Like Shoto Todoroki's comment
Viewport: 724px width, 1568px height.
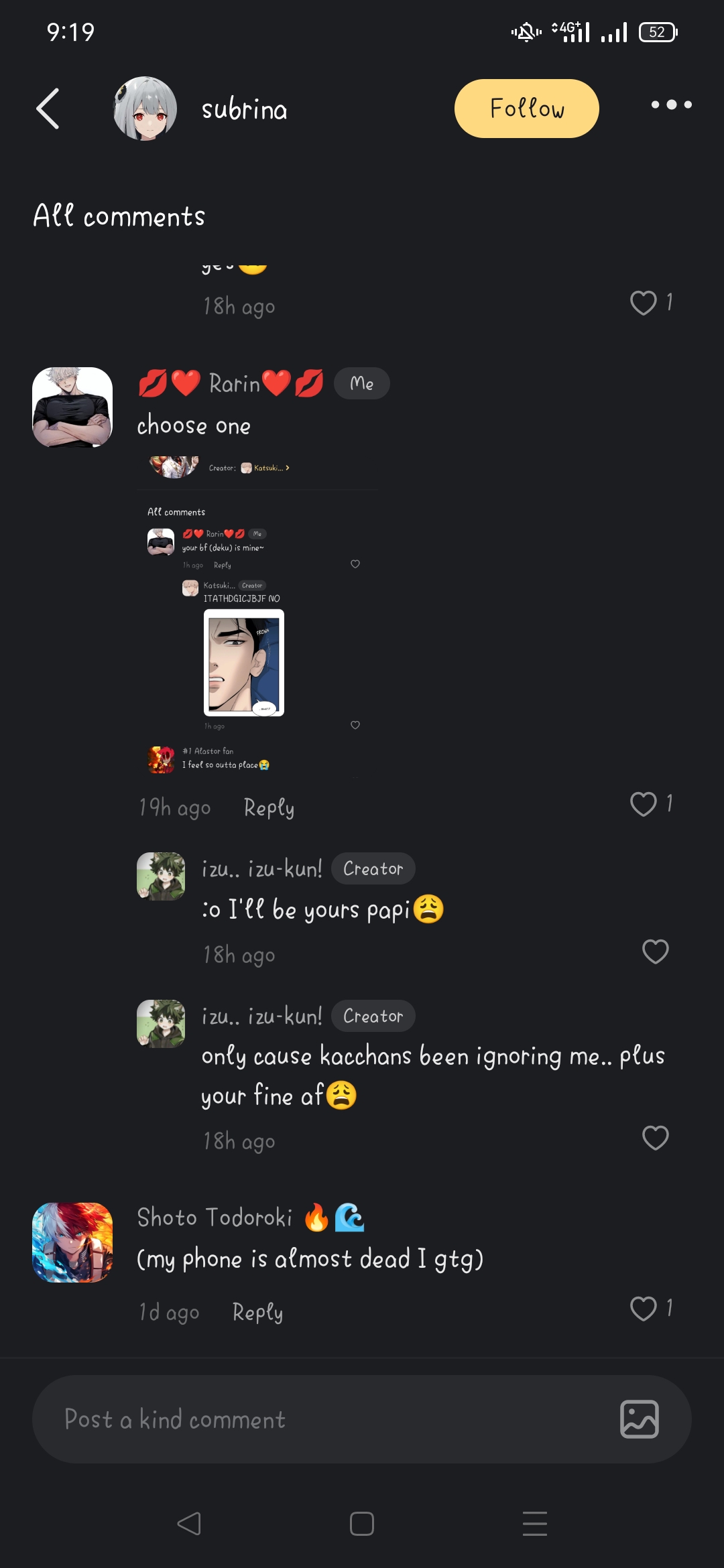(x=644, y=1309)
